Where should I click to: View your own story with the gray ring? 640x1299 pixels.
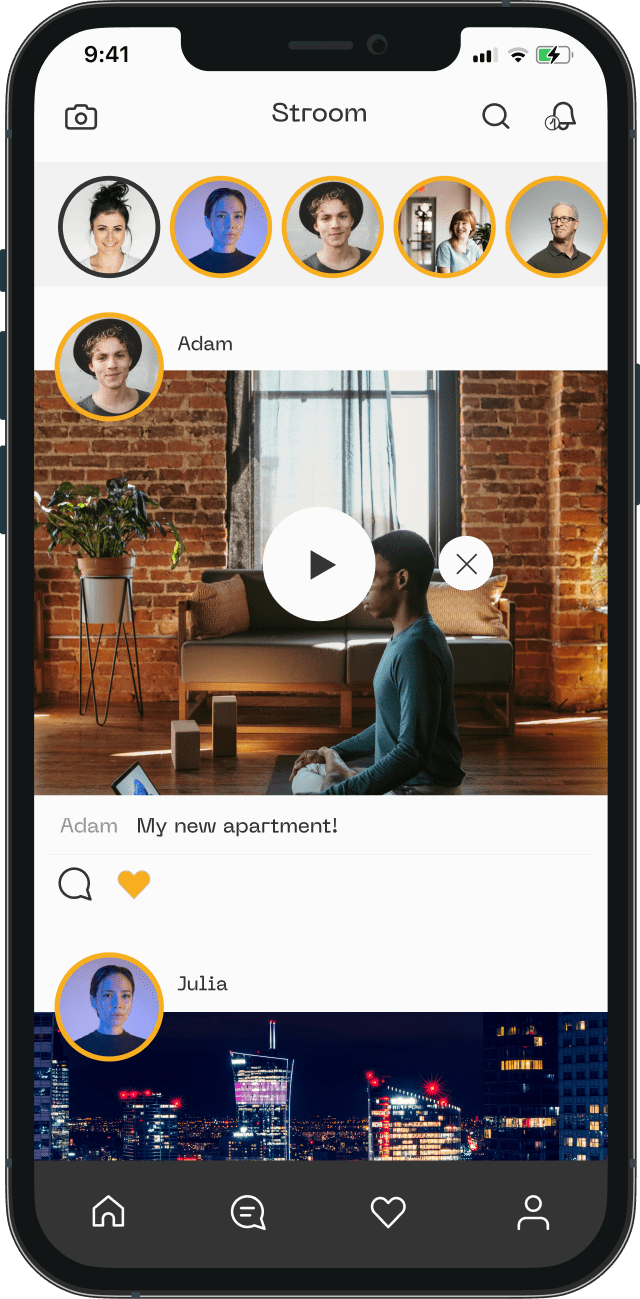pyautogui.click(x=109, y=226)
